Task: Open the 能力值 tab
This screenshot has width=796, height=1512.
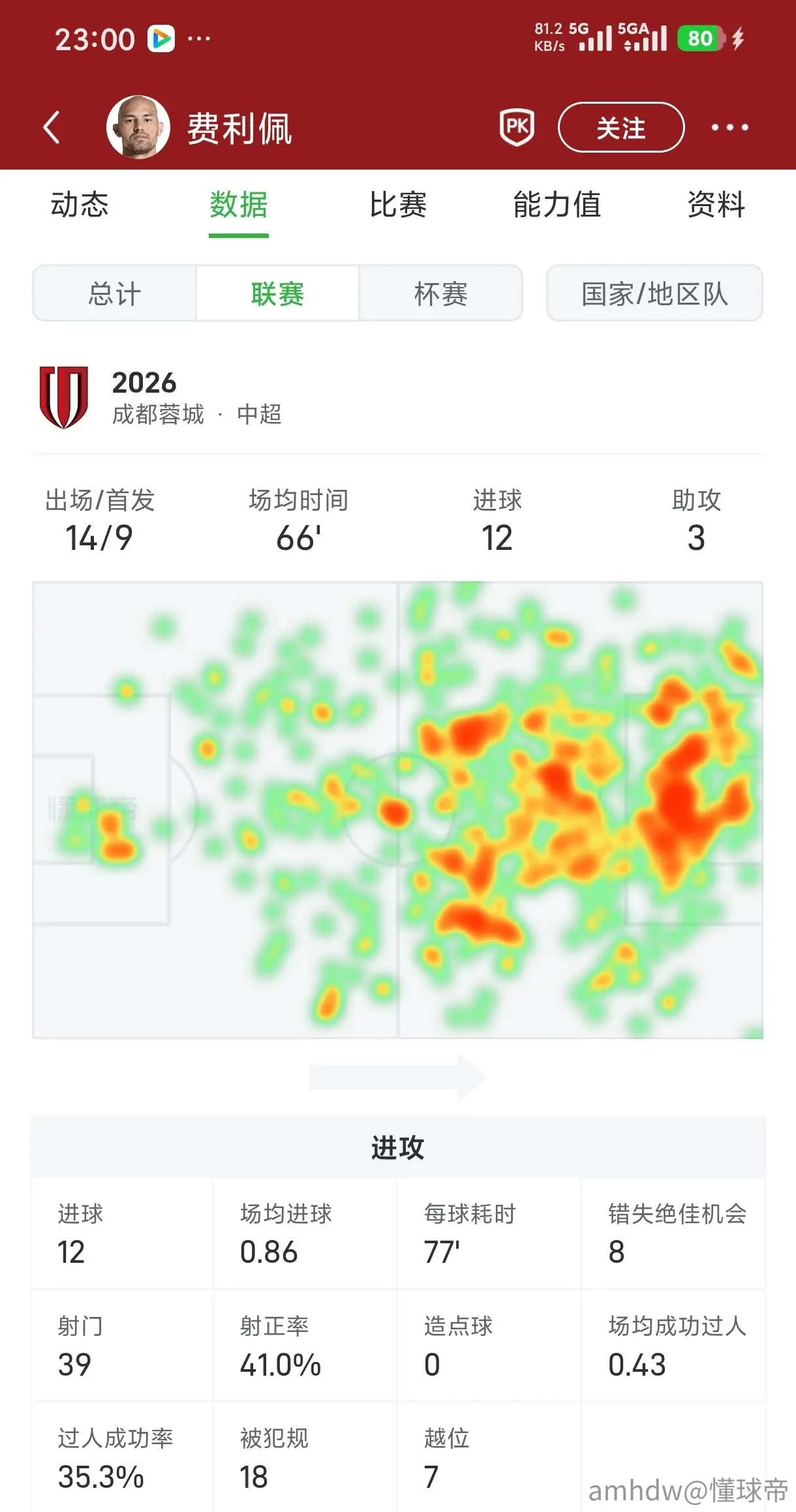Action: tap(557, 205)
